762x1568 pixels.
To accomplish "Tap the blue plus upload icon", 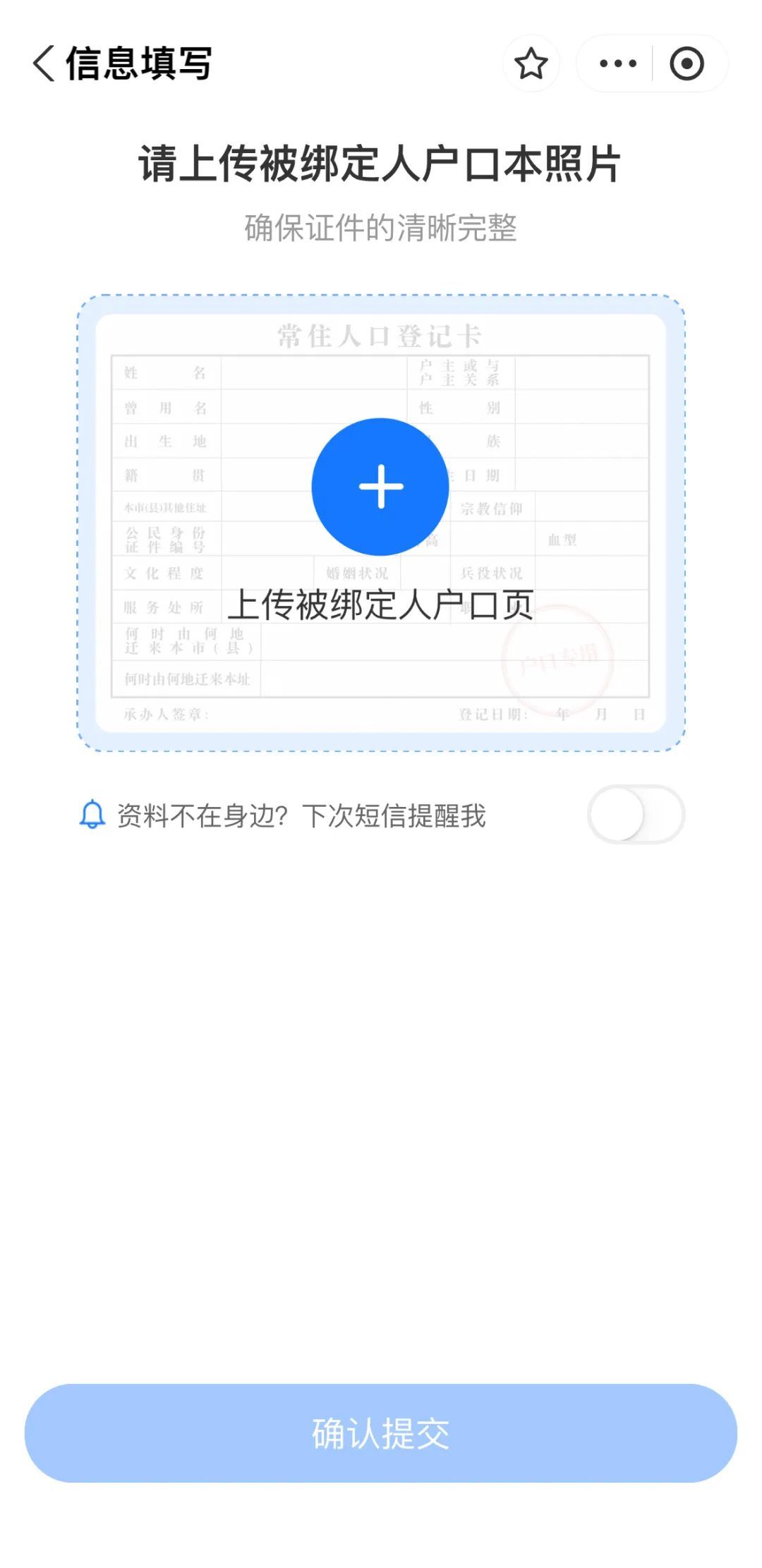I will [381, 487].
